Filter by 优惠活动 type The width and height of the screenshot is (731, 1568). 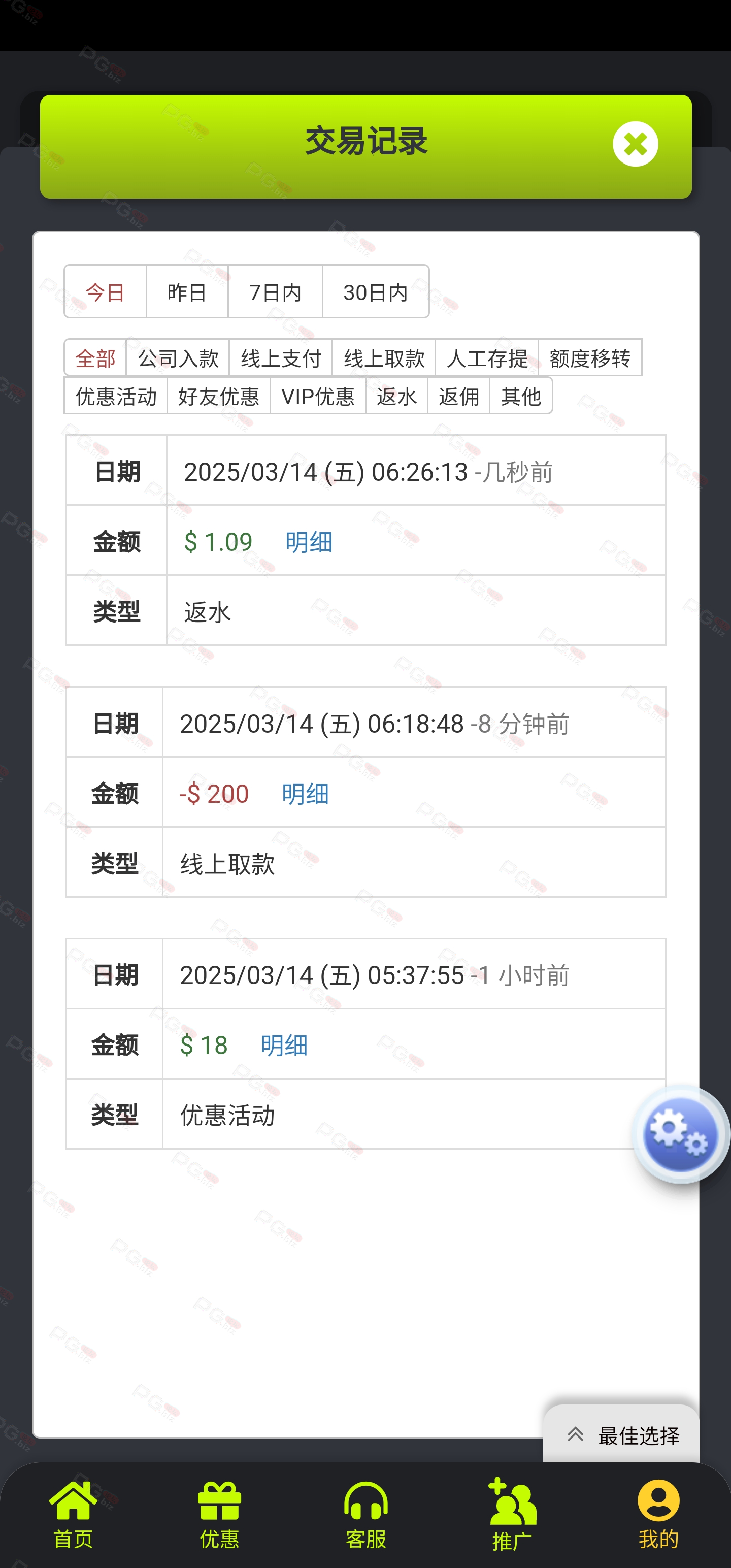click(x=116, y=396)
